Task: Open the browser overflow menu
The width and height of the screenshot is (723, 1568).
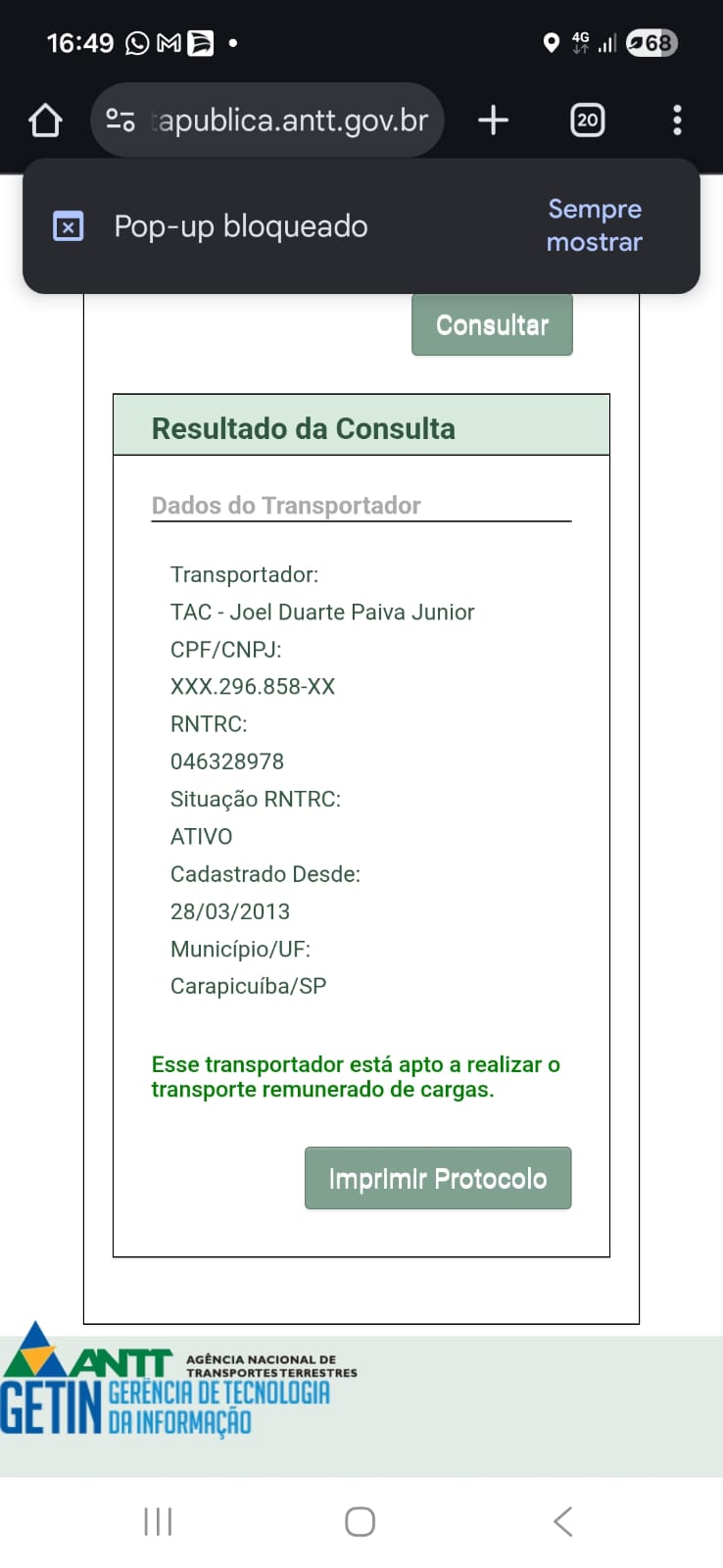Action: tap(677, 121)
